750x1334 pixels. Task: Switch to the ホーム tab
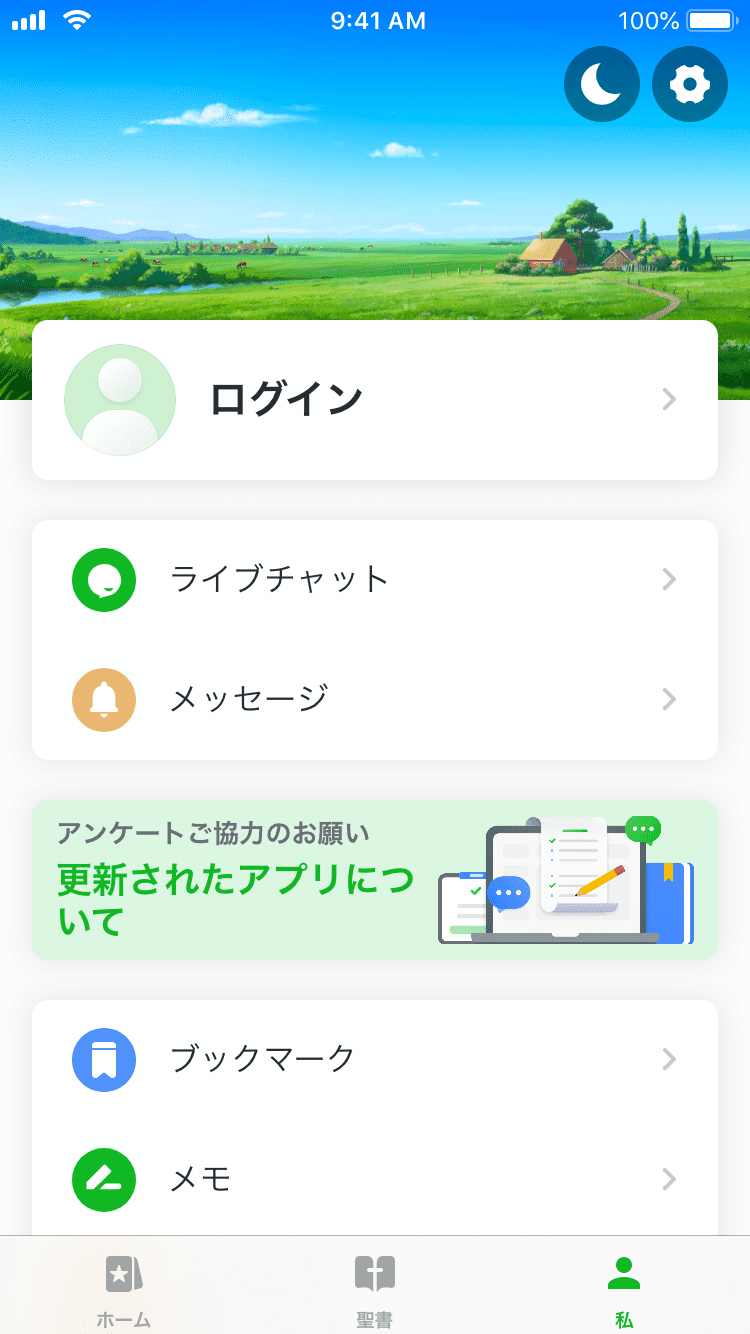click(x=124, y=1290)
